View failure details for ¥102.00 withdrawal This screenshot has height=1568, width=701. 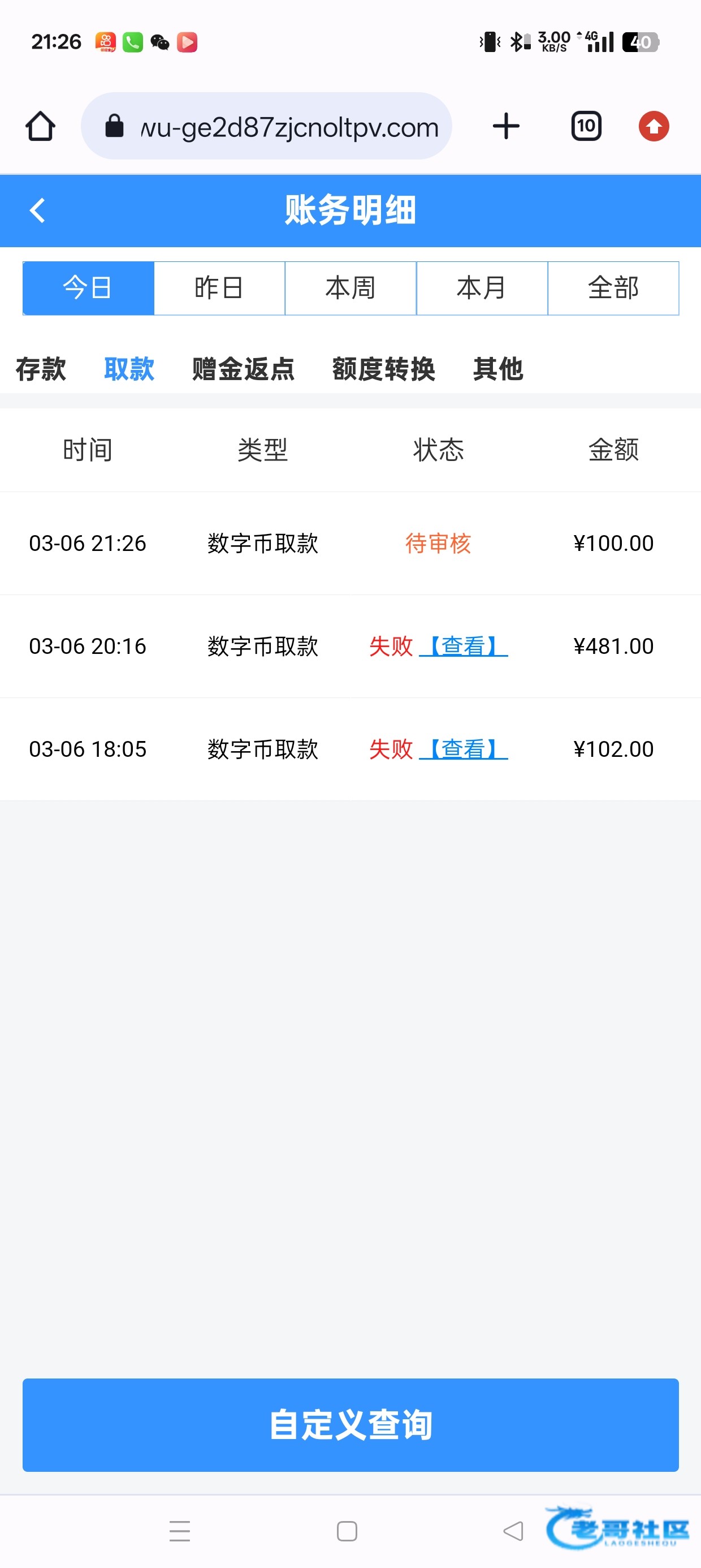pos(464,749)
